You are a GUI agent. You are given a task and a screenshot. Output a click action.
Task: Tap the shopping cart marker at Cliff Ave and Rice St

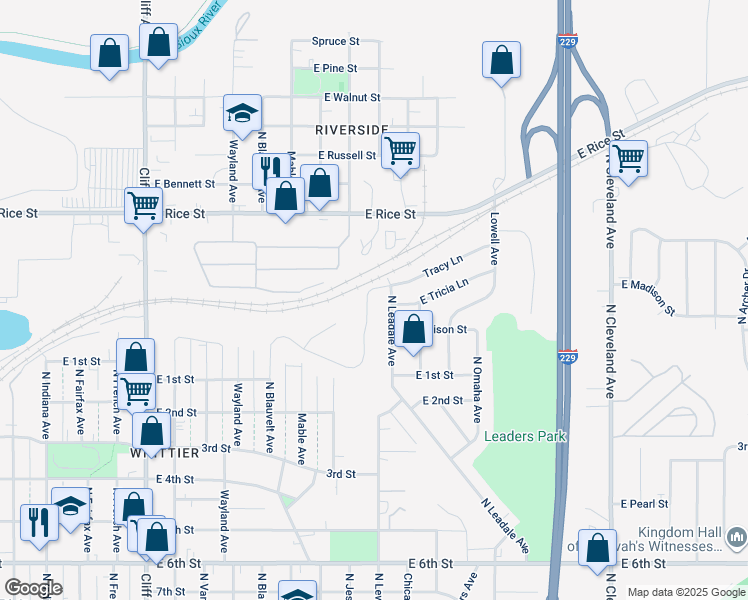pos(143,207)
